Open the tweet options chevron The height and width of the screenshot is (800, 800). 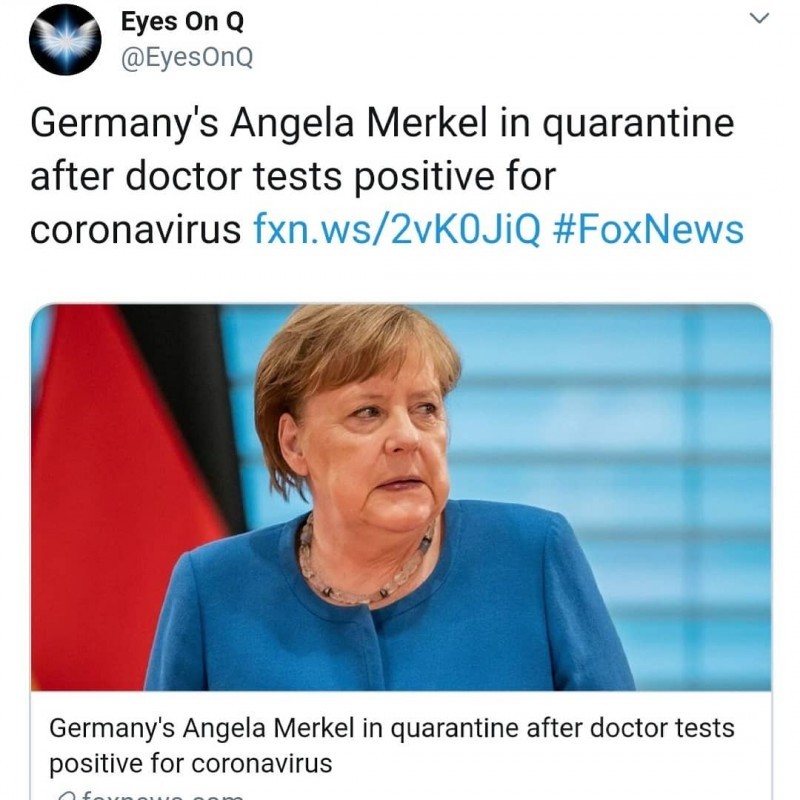[x=760, y=19]
